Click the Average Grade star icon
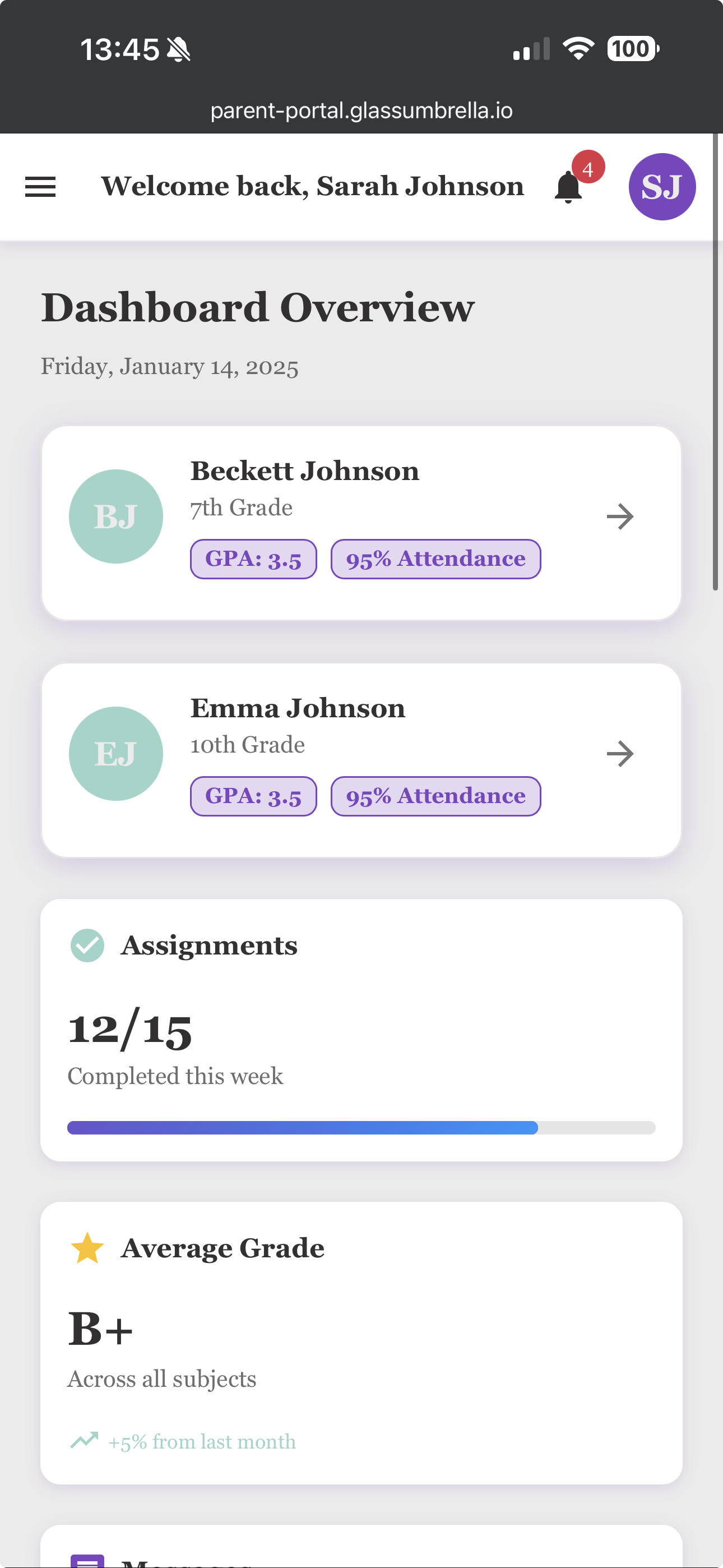The height and width of the screenshot is (1568, 723). (87, 1248)
